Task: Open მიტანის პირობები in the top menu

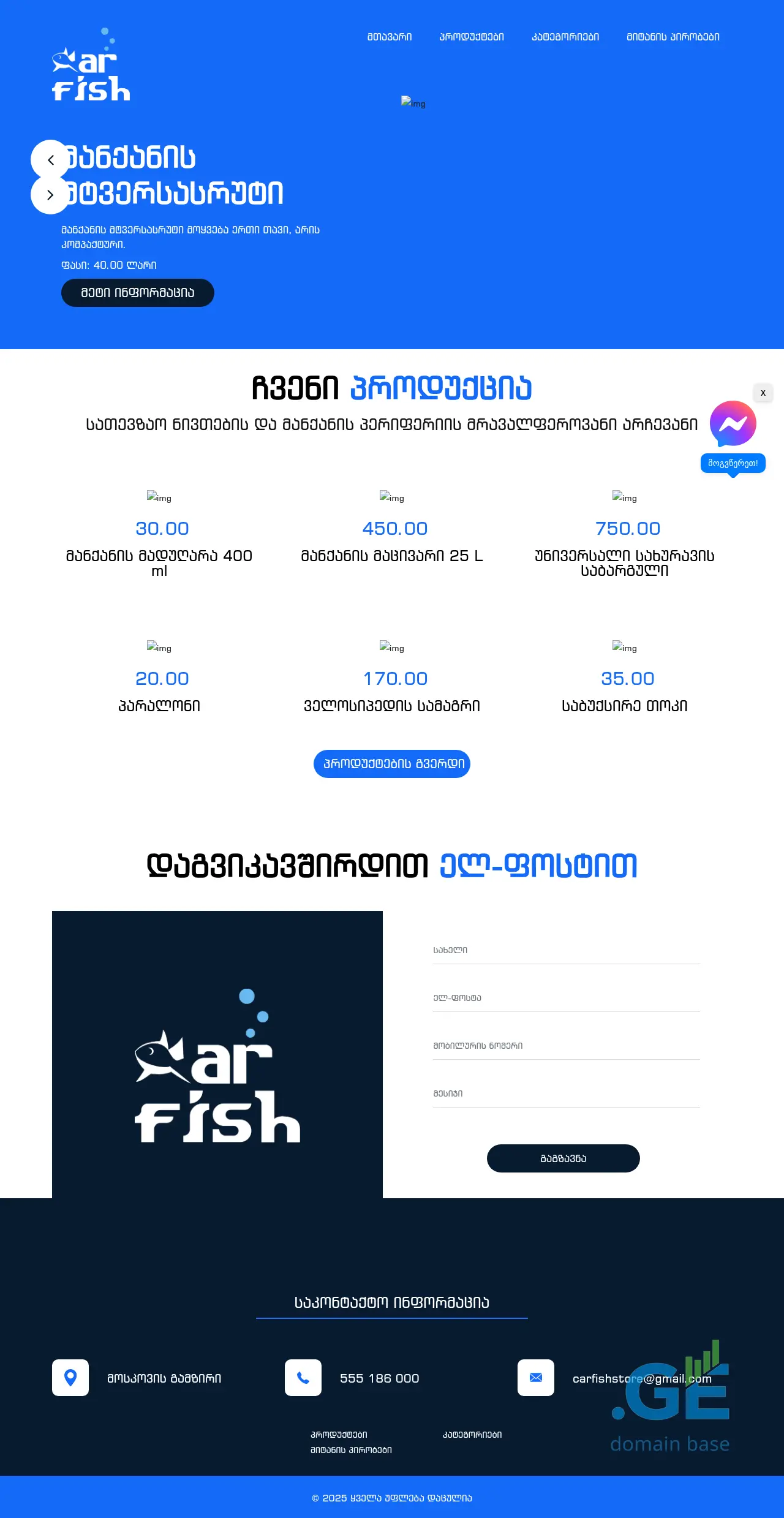Action: point(673,37)
